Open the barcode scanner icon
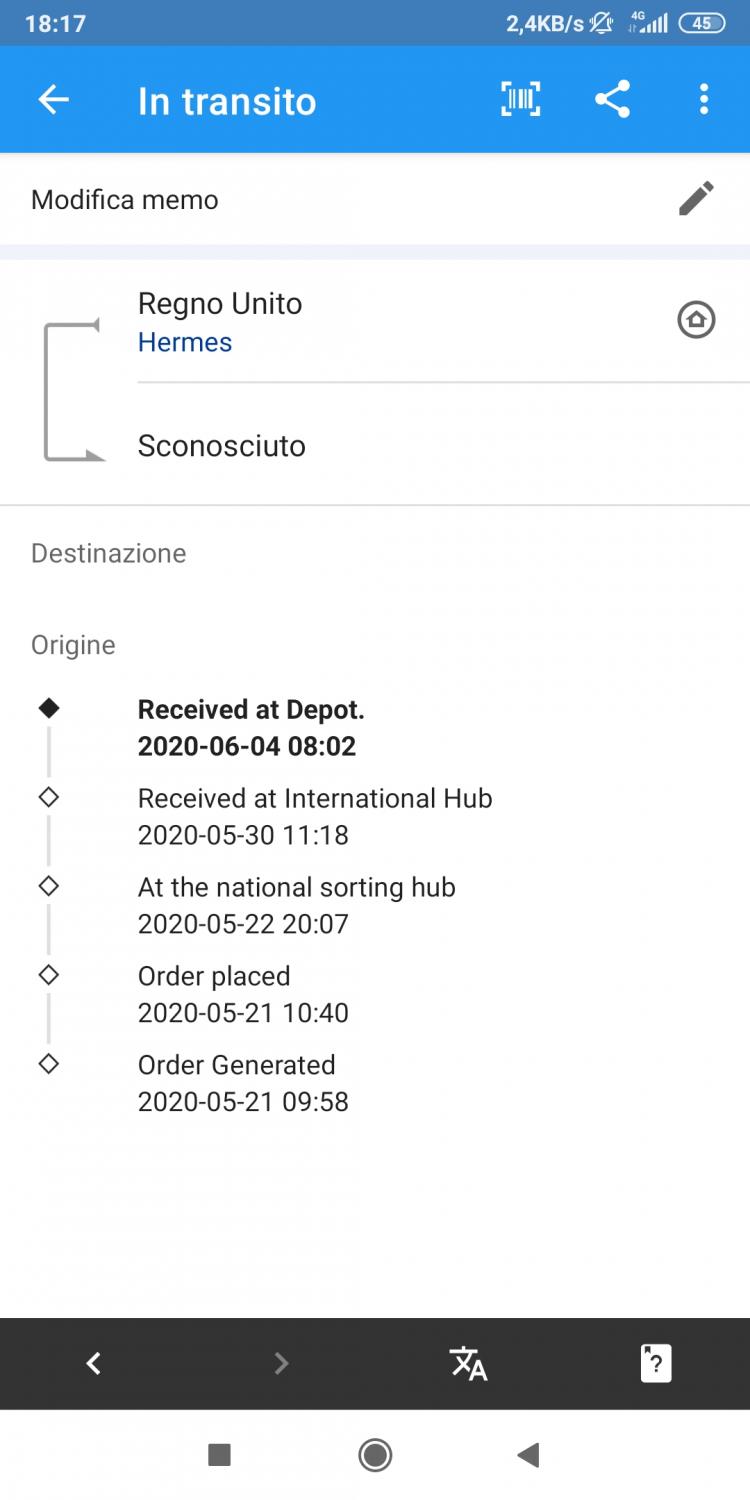This screenshot has height=1500, width=750. click(x=520, y=99)
